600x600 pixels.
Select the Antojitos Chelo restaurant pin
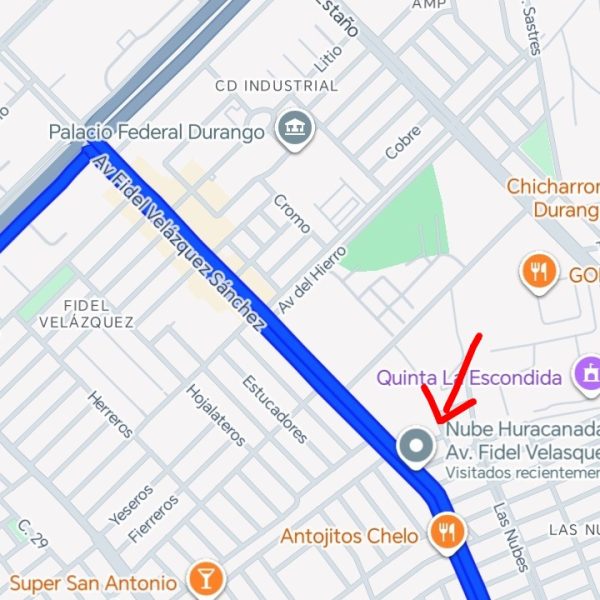445,533
